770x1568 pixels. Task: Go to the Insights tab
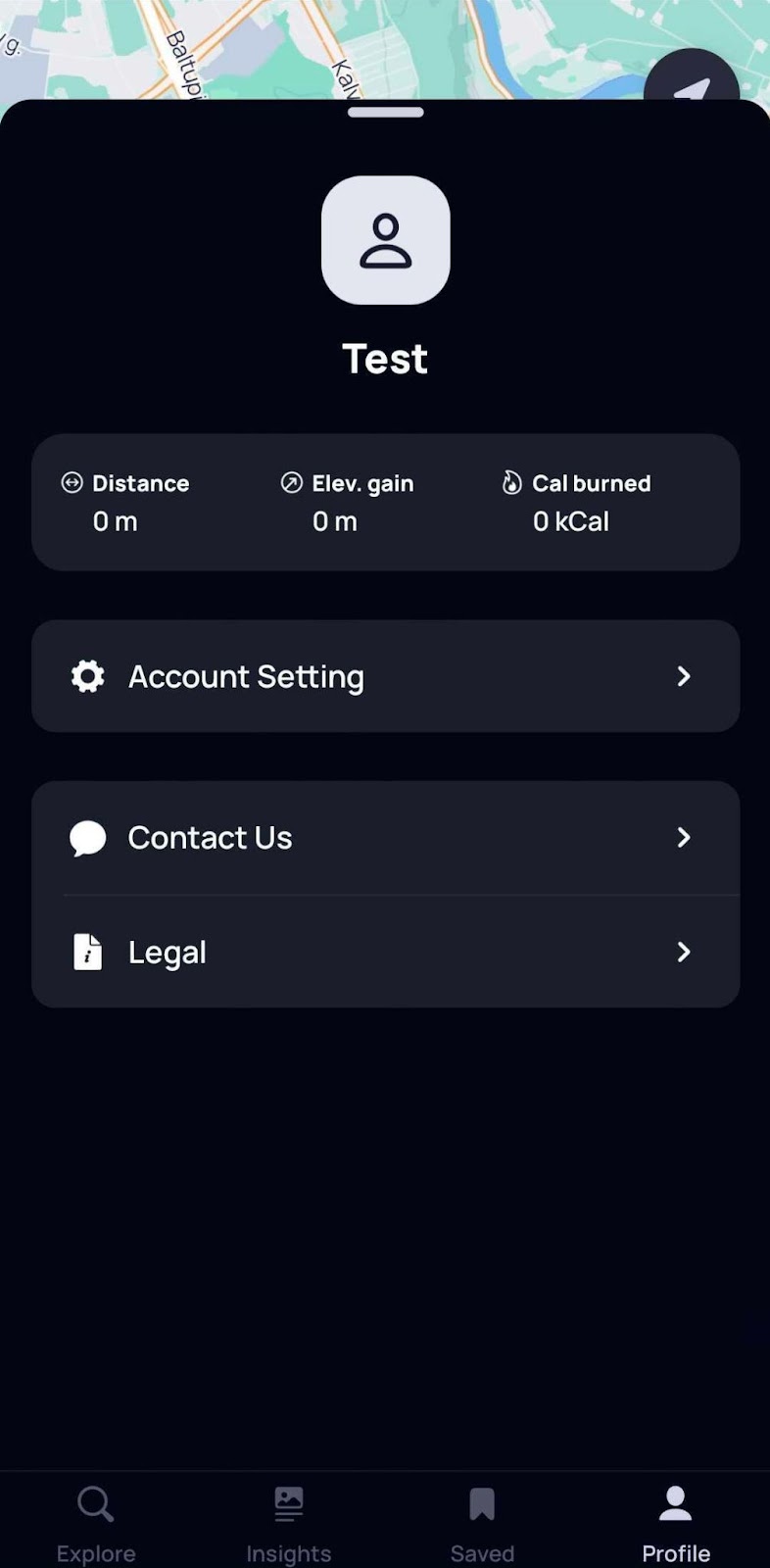coord(289,1520)
